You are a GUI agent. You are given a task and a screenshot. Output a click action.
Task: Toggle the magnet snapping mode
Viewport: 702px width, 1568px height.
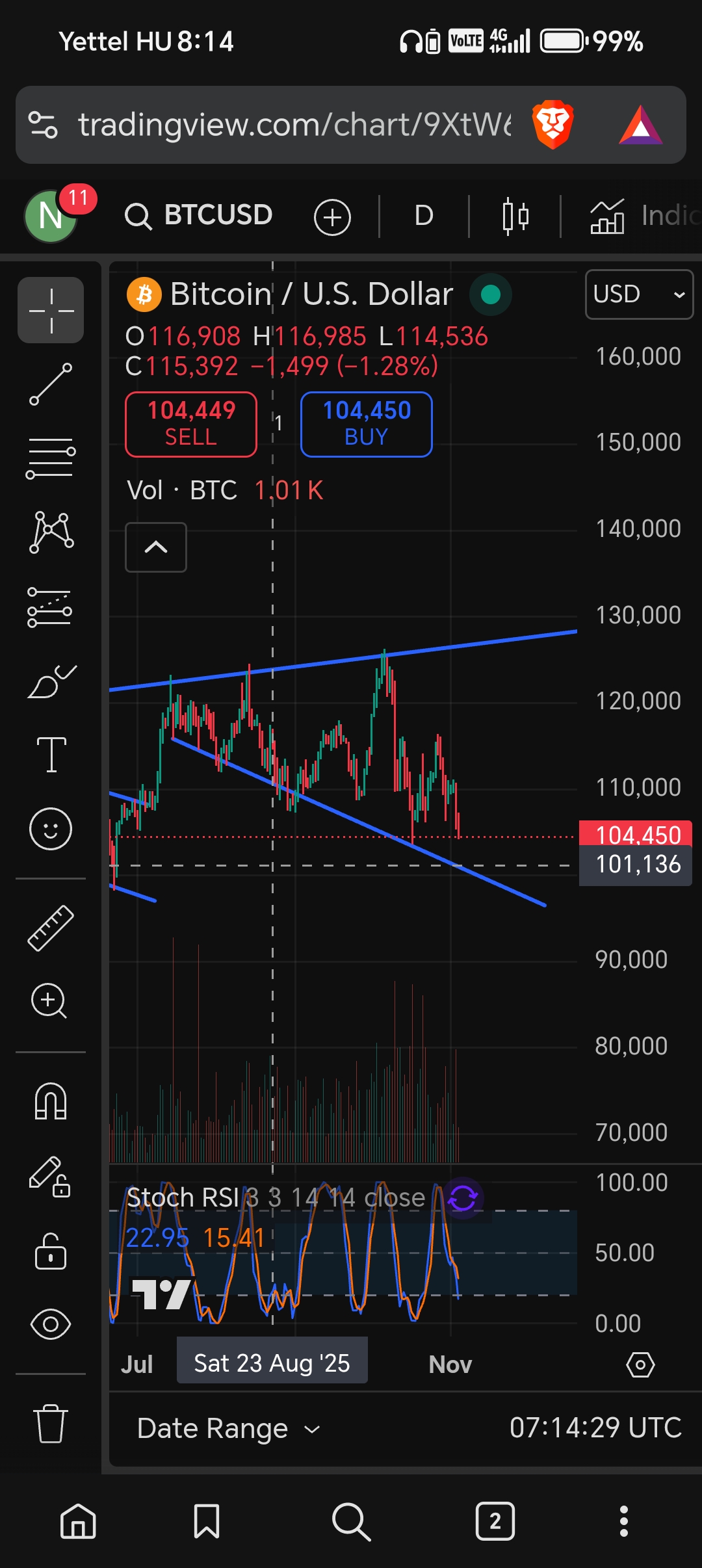click(x=51, y=1102)
